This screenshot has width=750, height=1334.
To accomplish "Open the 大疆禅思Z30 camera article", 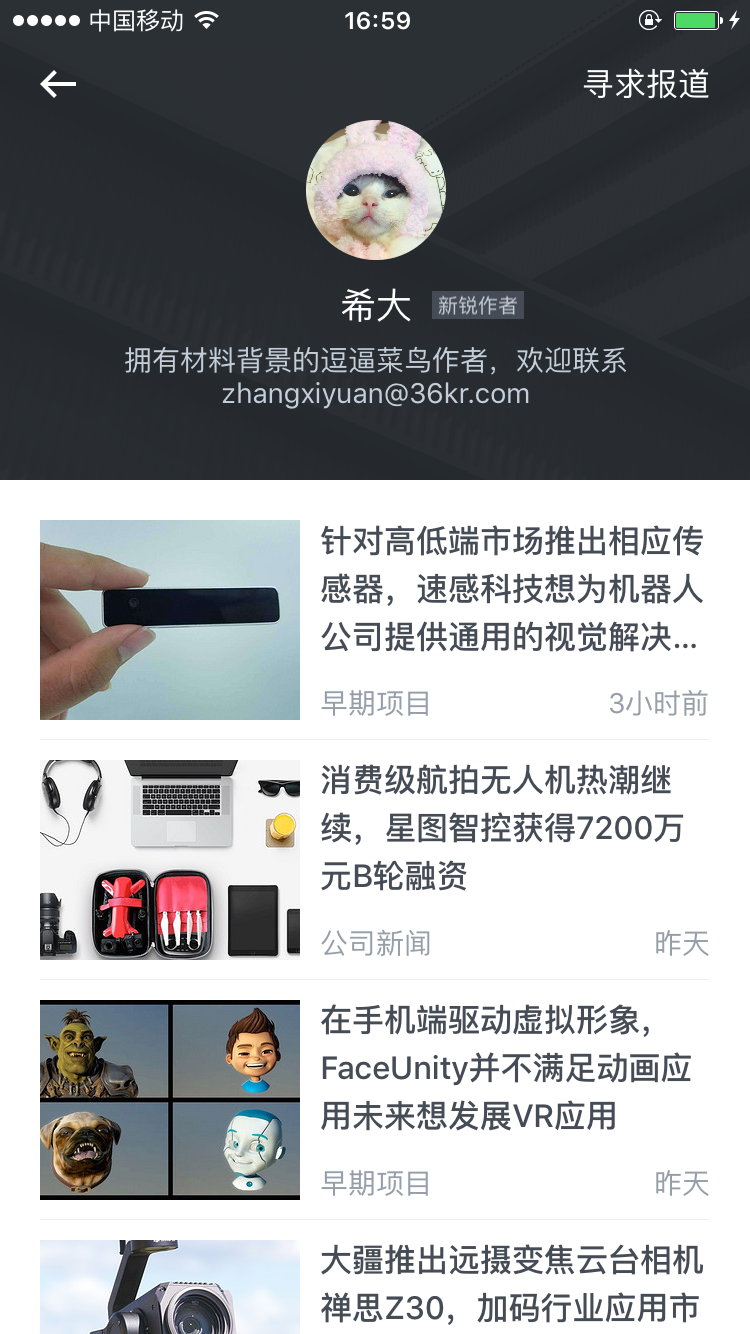I will pos(511,1284).
